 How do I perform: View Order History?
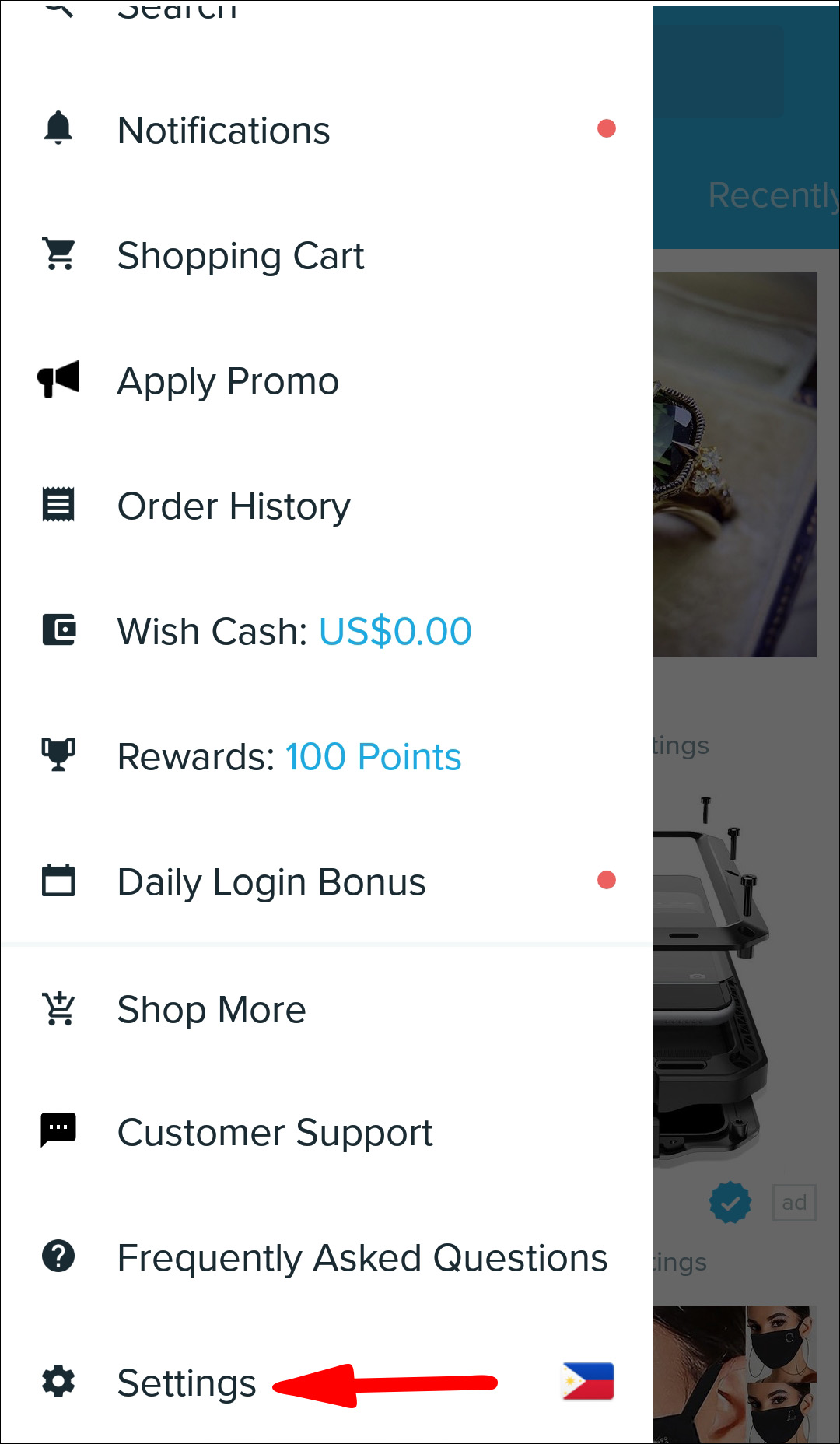(x=233, y=506)
